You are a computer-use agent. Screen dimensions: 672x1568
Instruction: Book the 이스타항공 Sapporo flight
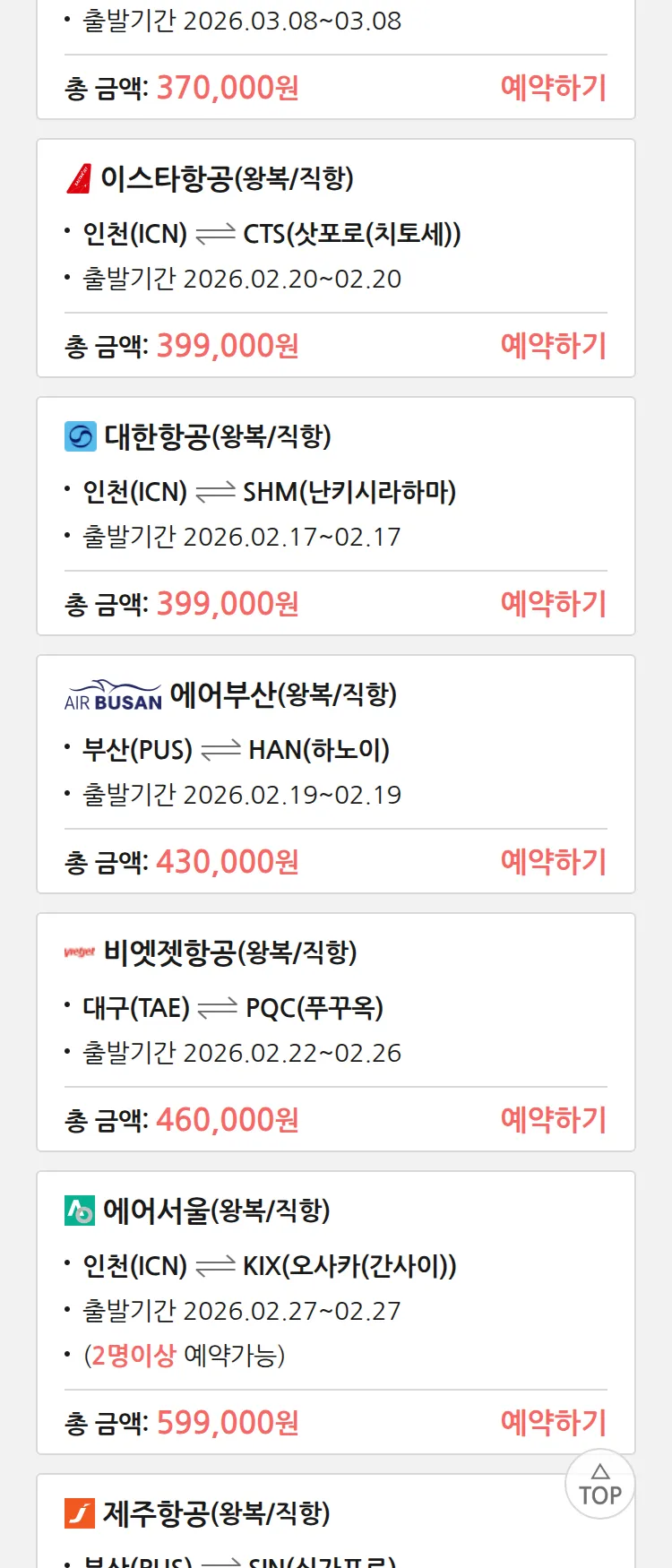coord(553,346)
